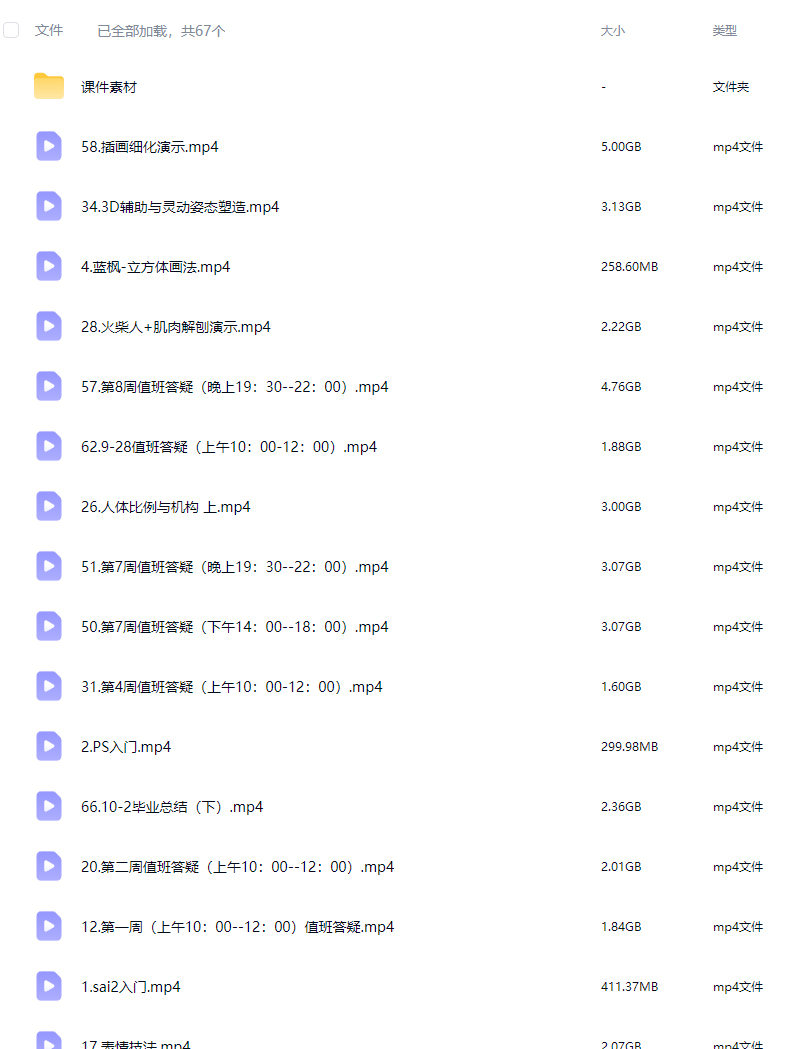Screen dimensions: 798x1049
Task: Open 34.3D辅助与灵动姿态塑造.mp4
Action: coord(179,207)
